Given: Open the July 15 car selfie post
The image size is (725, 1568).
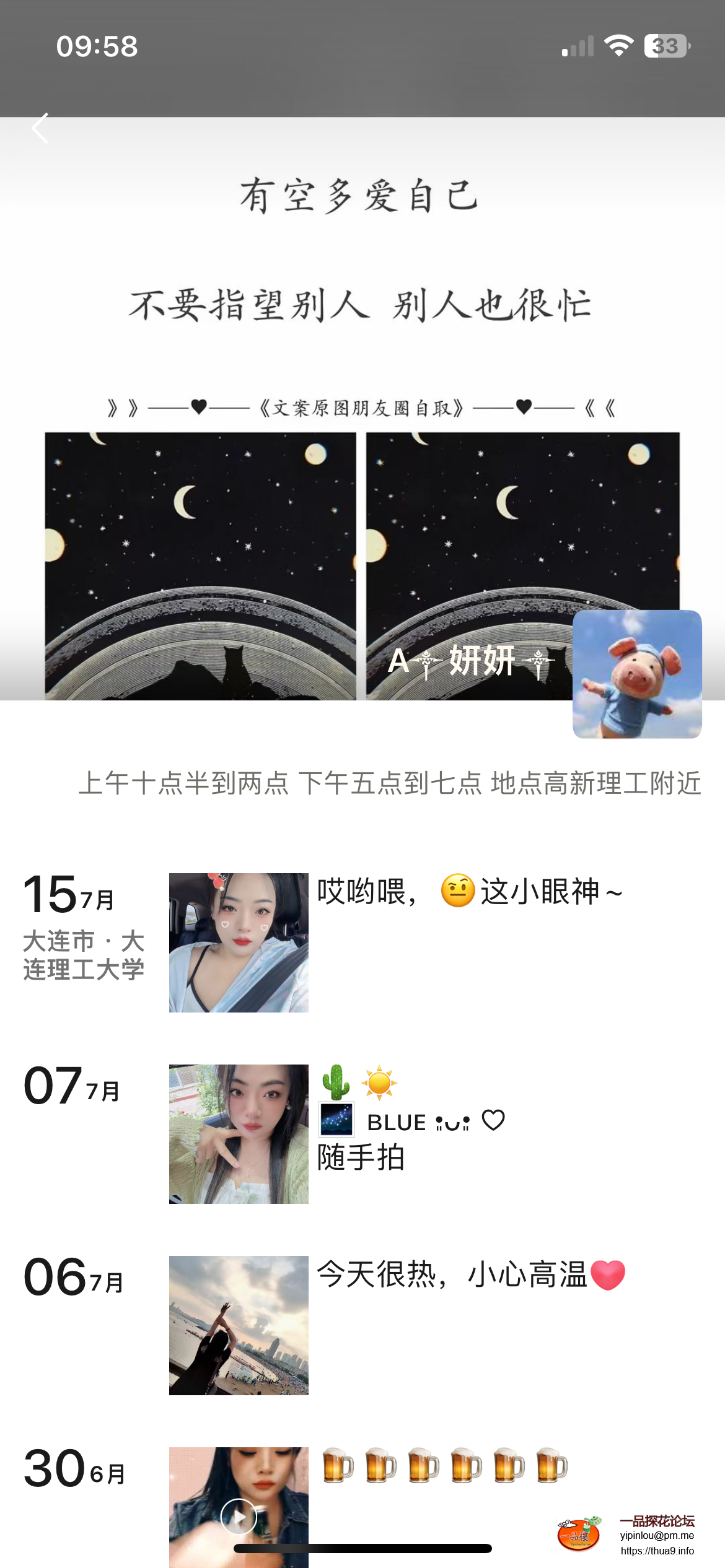Looking at the screenshot, I should [239, 943].
